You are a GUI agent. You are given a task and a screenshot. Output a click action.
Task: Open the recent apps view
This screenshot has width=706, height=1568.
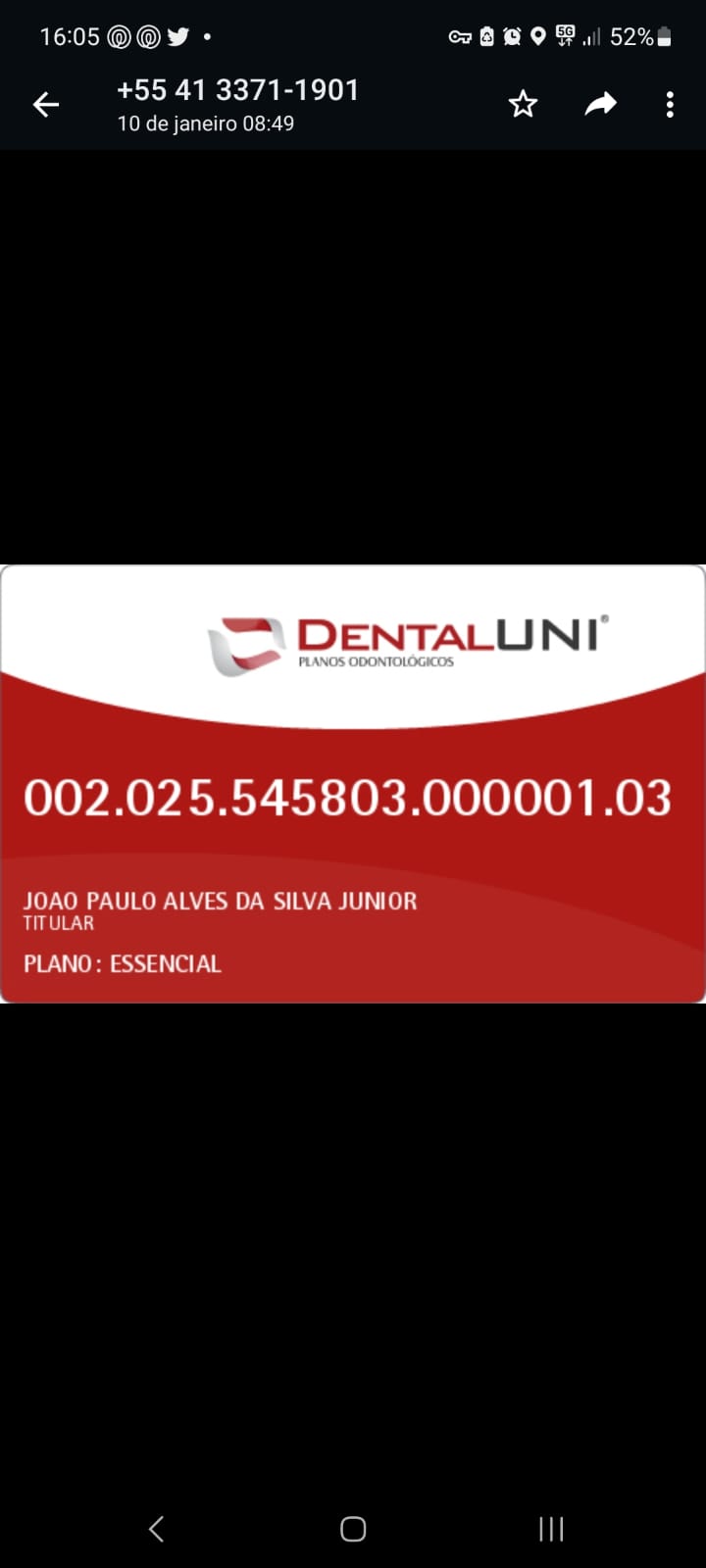point(551,1529)
